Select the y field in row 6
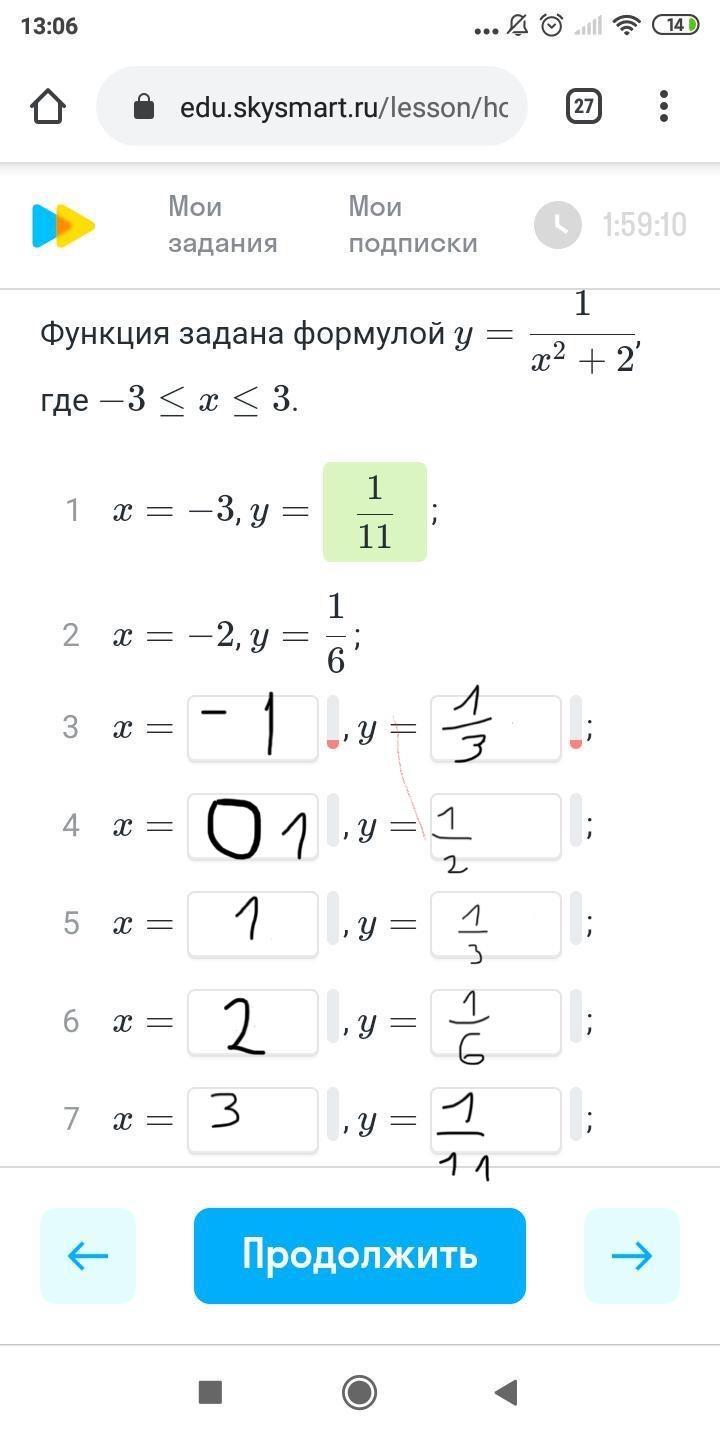 coord(495,1022)
